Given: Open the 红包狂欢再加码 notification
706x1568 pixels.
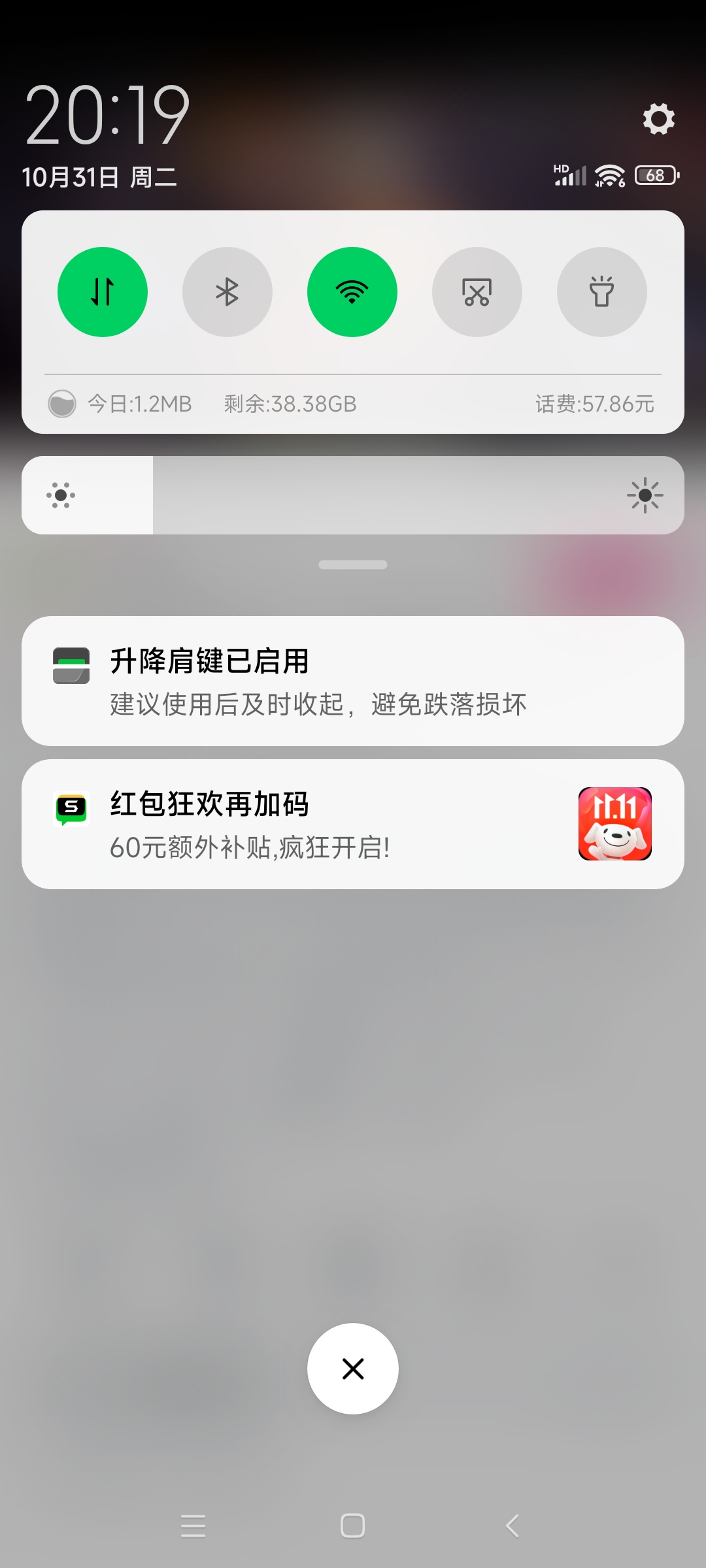Looking at the screenshot, I should [x=353, y=824].
